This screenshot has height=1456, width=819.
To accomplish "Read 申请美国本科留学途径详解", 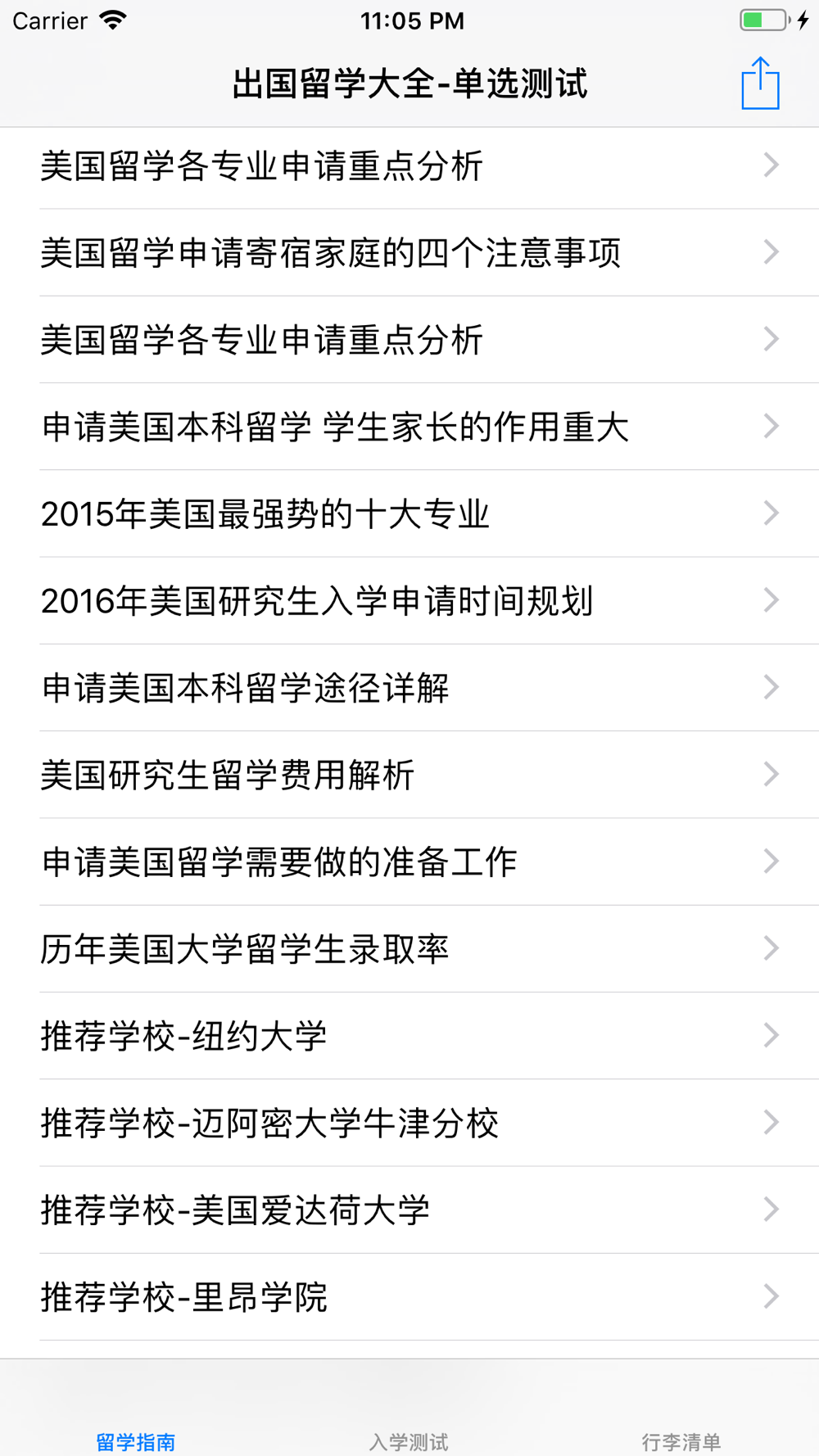I will click(x=409, y=688).
